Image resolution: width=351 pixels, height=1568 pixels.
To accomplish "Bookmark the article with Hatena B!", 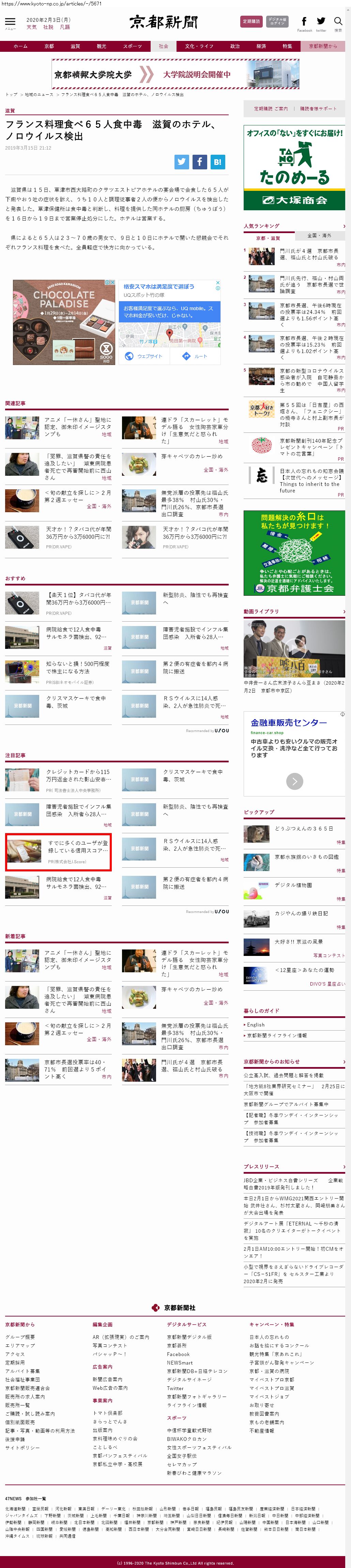I will (x=217, y=161).
